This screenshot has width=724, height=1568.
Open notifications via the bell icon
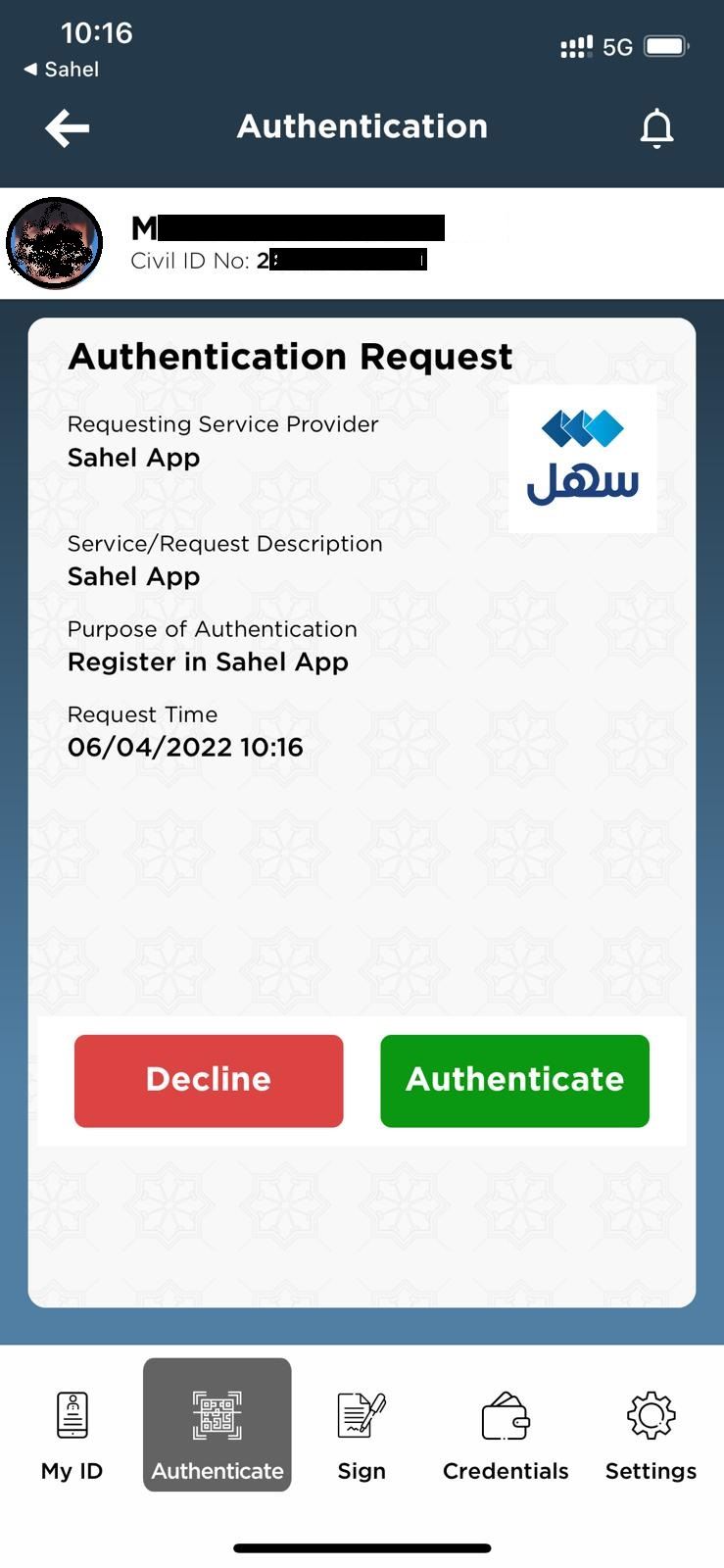656,127
